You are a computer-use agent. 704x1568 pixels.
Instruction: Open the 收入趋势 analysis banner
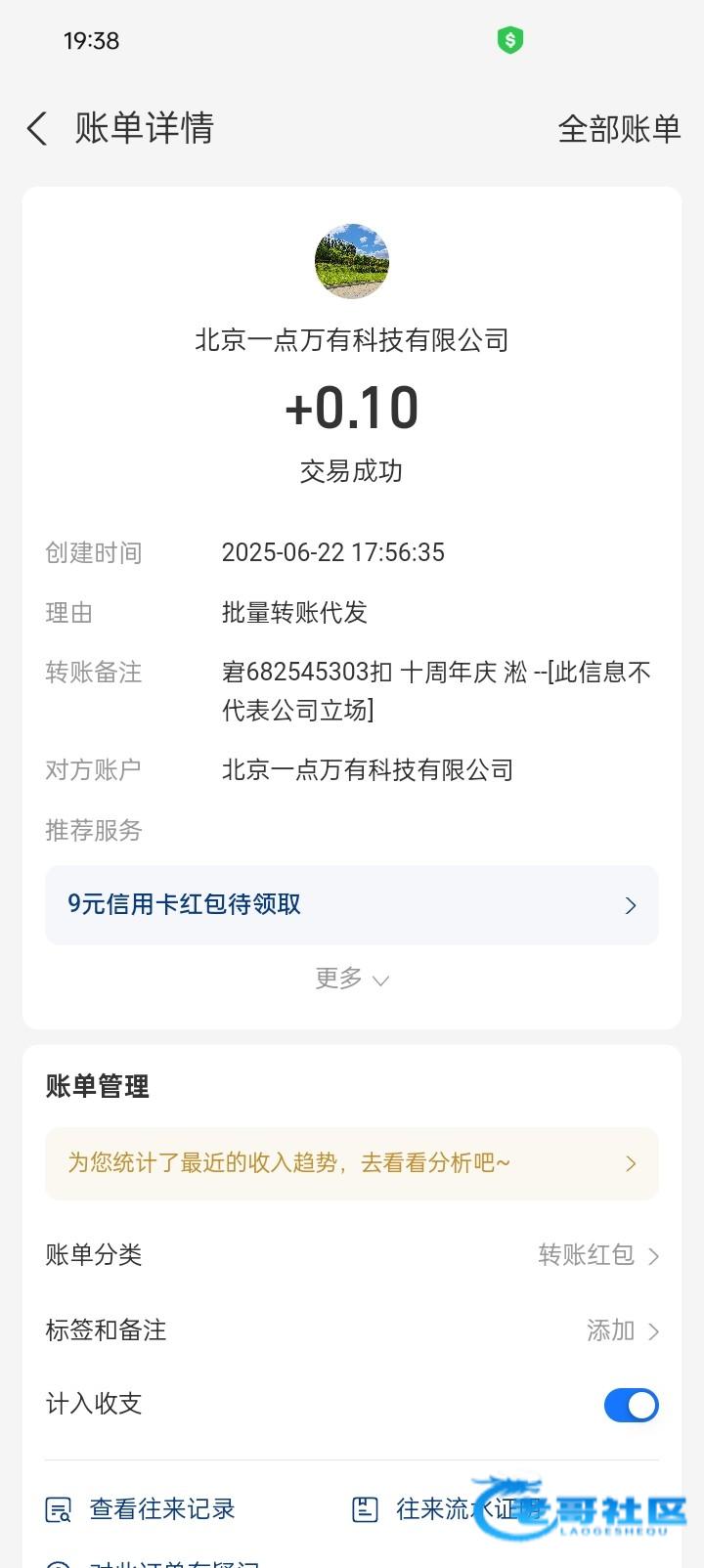click(x=352, y=1163)
